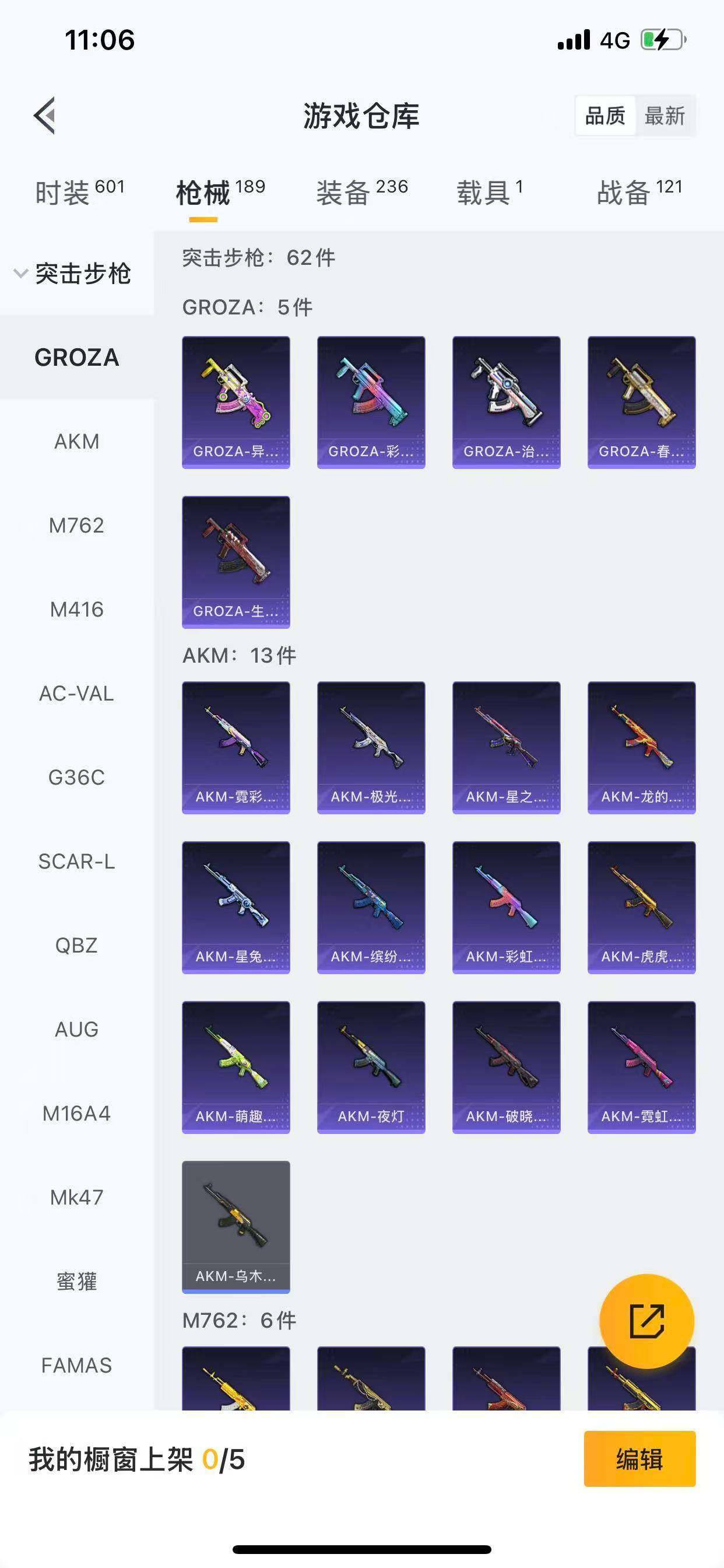This screenshot has width=724, height=1568.
Task: Open the AKM-虎虎... skin tile
Action: pyautogui.click(x=641, y=908)
